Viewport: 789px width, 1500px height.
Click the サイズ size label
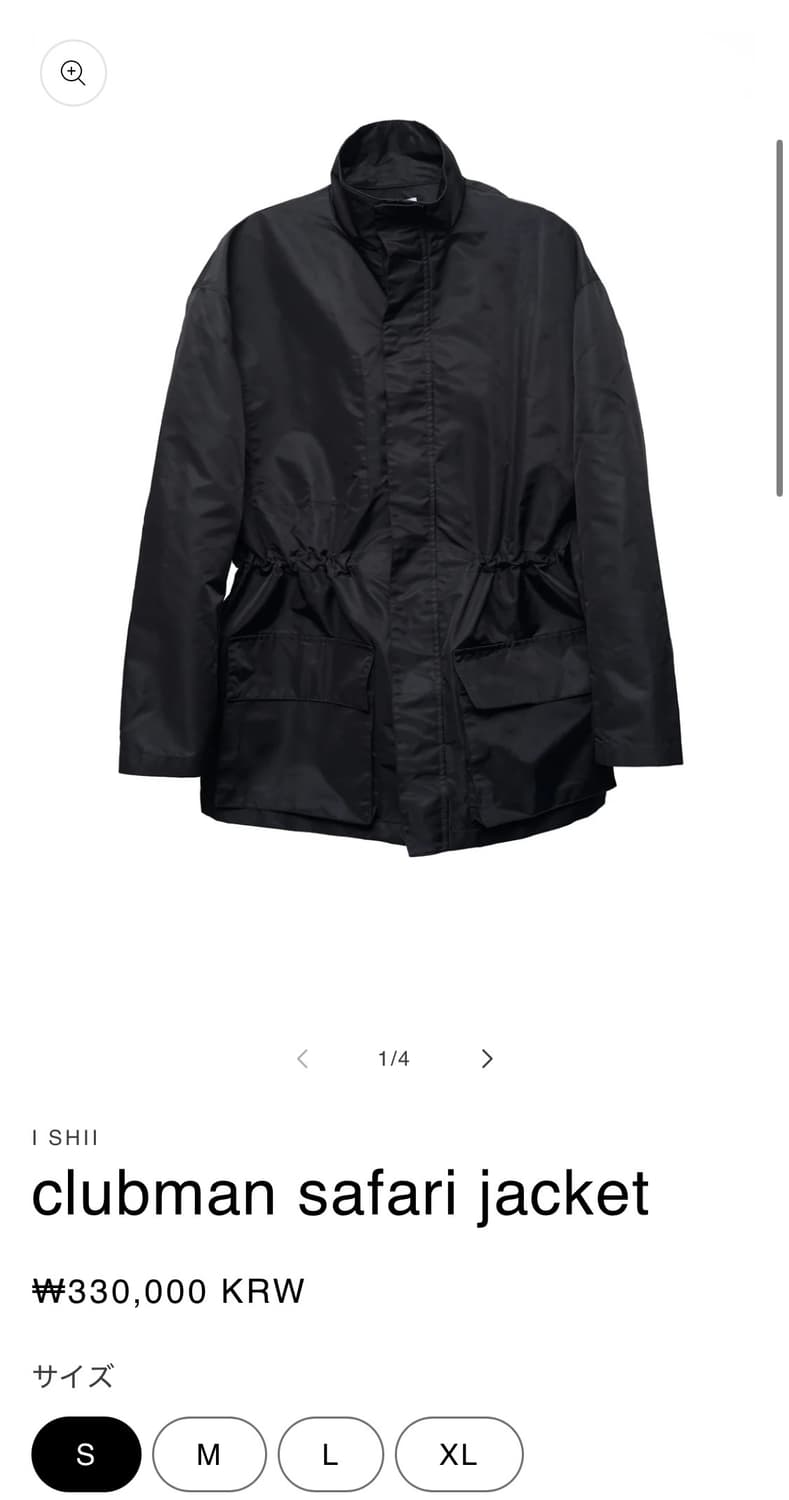pyautogui.click(x=71, y=1375)
